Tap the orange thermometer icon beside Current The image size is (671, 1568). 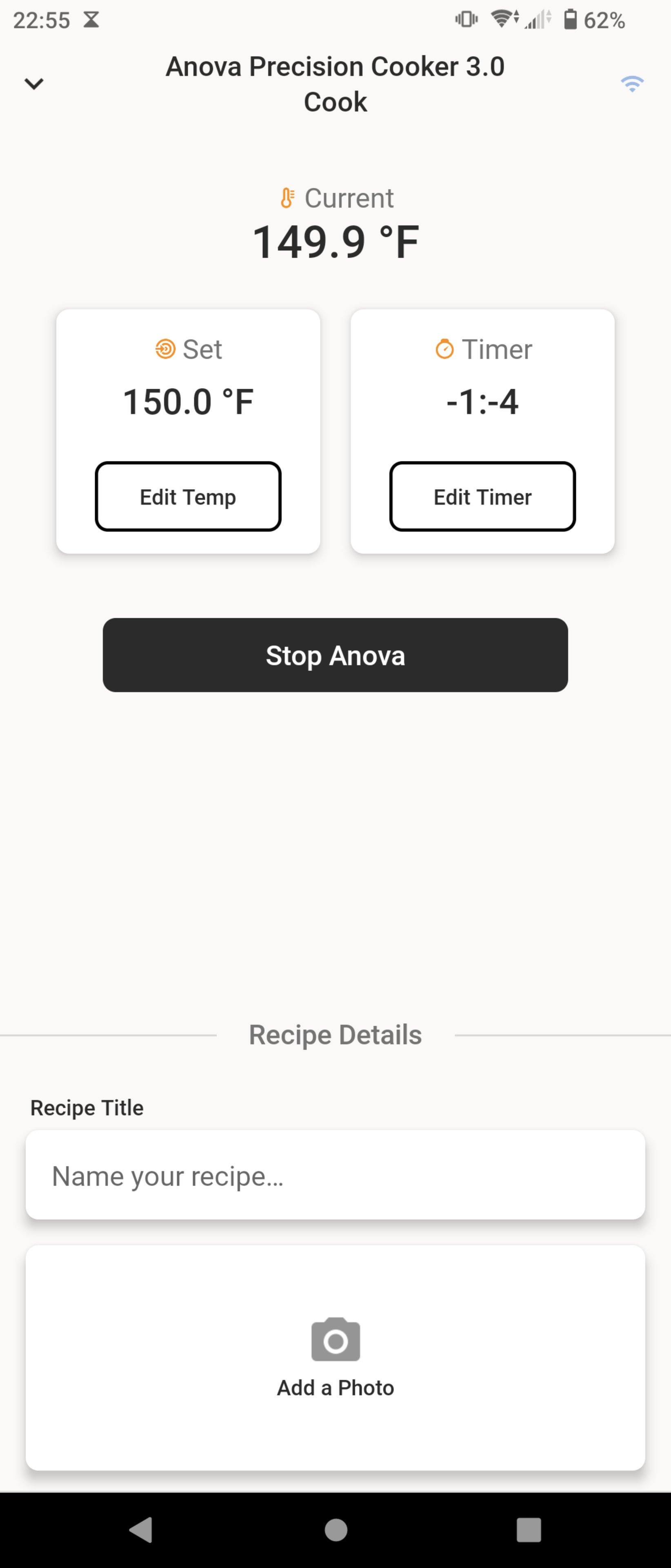[x=288, y=198]
